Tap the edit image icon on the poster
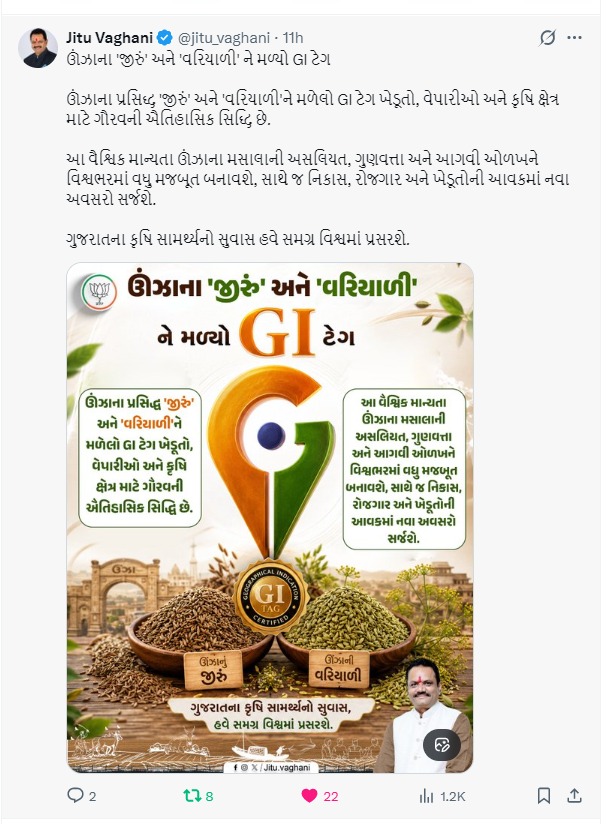 coord(442,744)
